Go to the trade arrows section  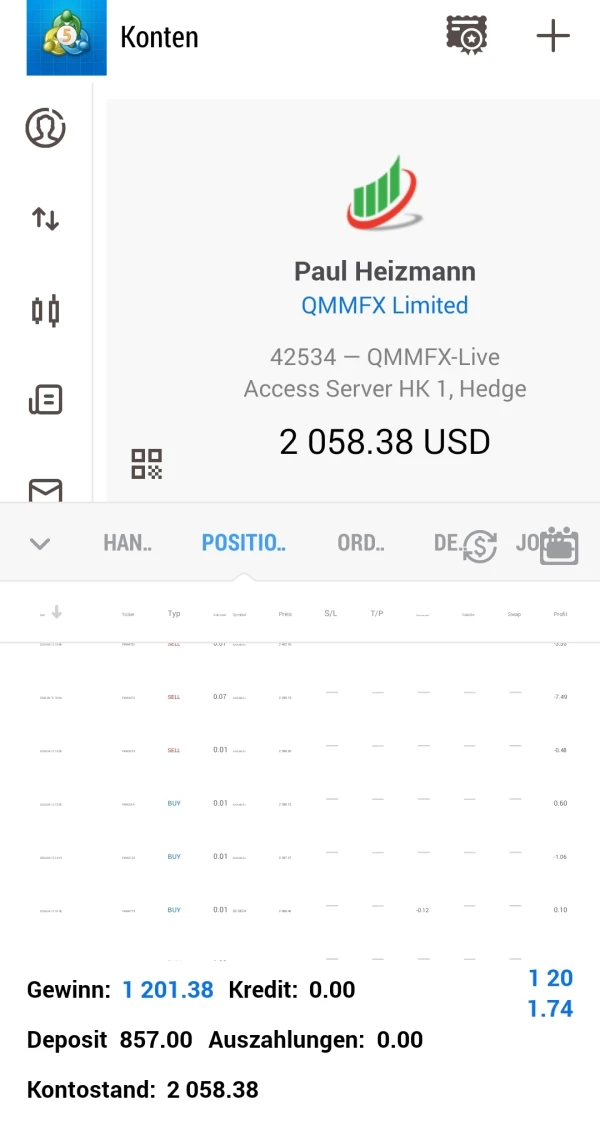coord(45,218)
